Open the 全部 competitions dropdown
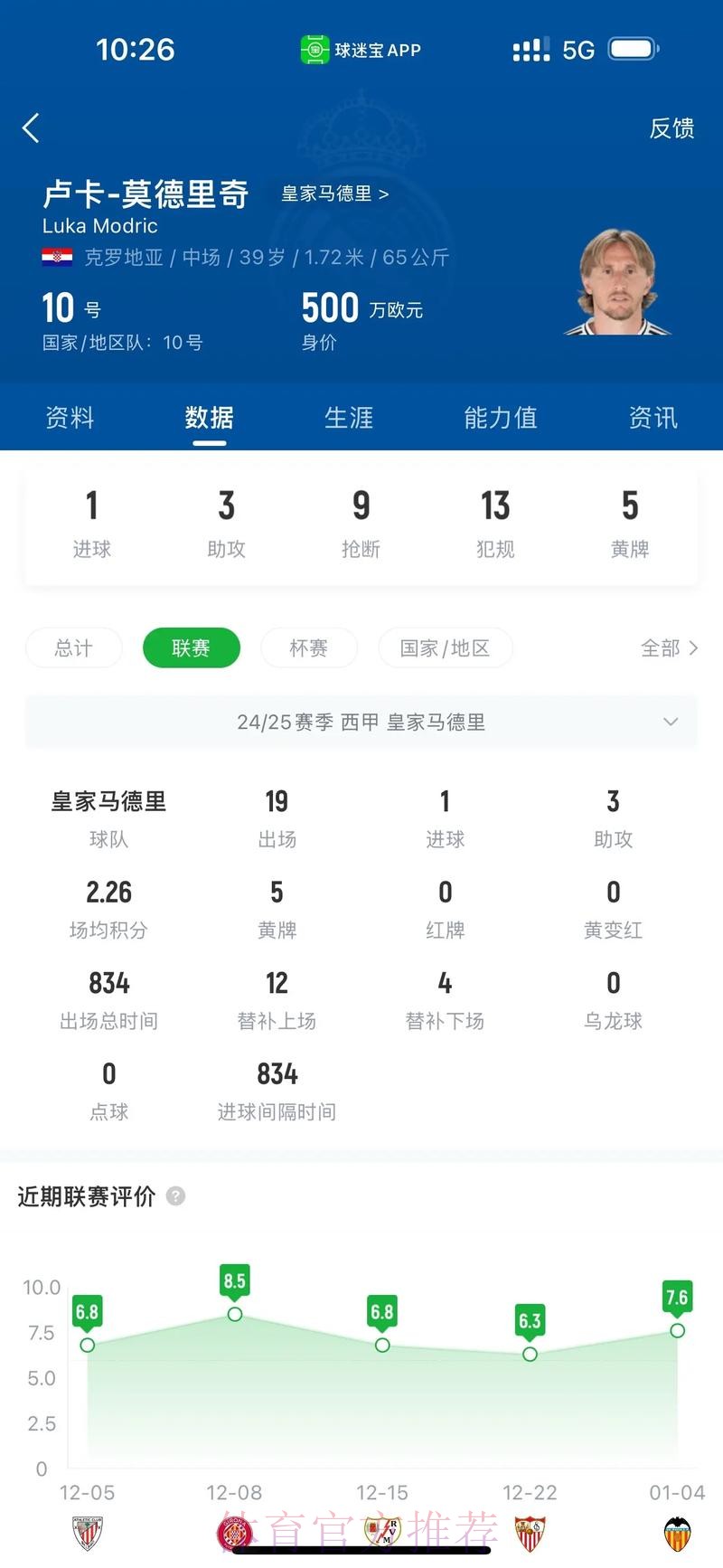 669,648
